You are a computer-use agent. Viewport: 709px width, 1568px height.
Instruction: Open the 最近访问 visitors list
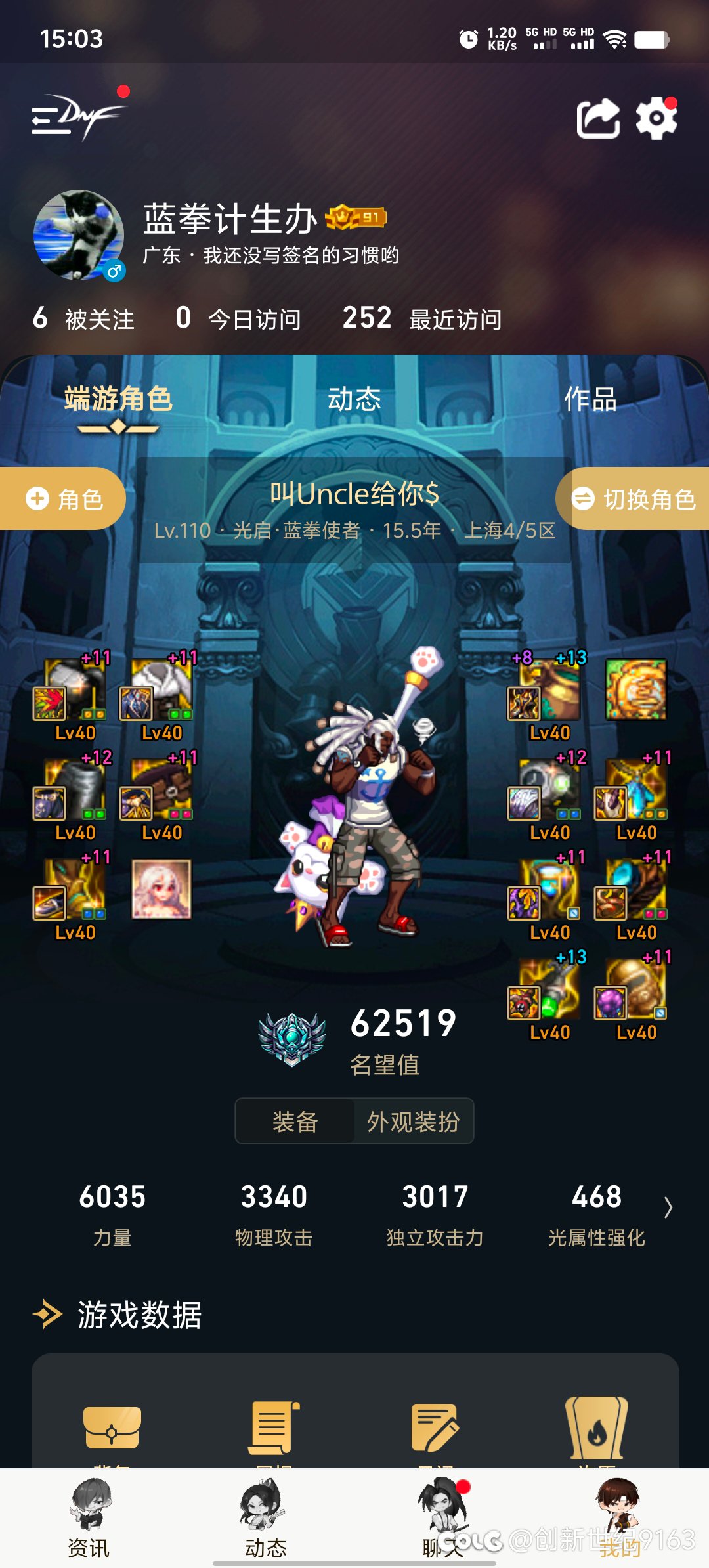click(422, 319)
